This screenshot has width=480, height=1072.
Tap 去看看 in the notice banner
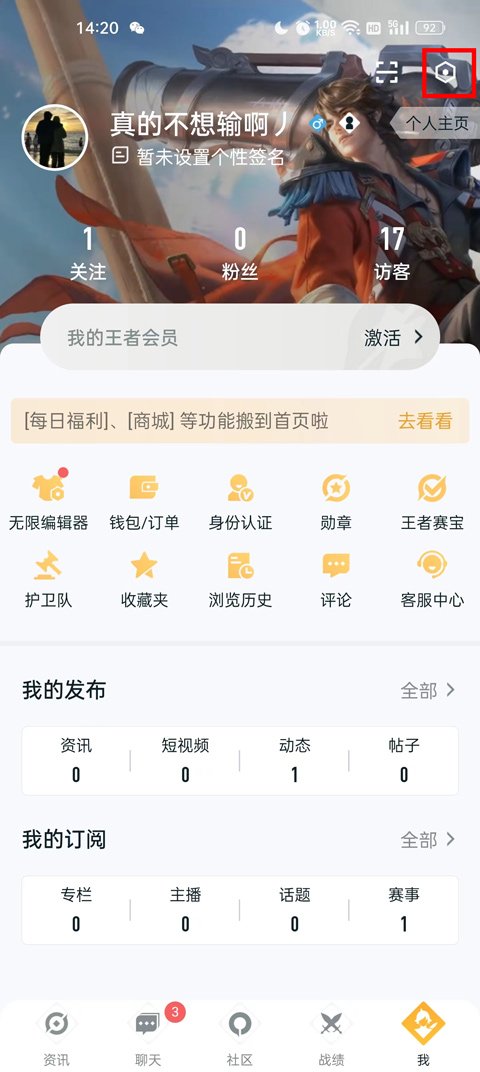click(x=425, y=421)
